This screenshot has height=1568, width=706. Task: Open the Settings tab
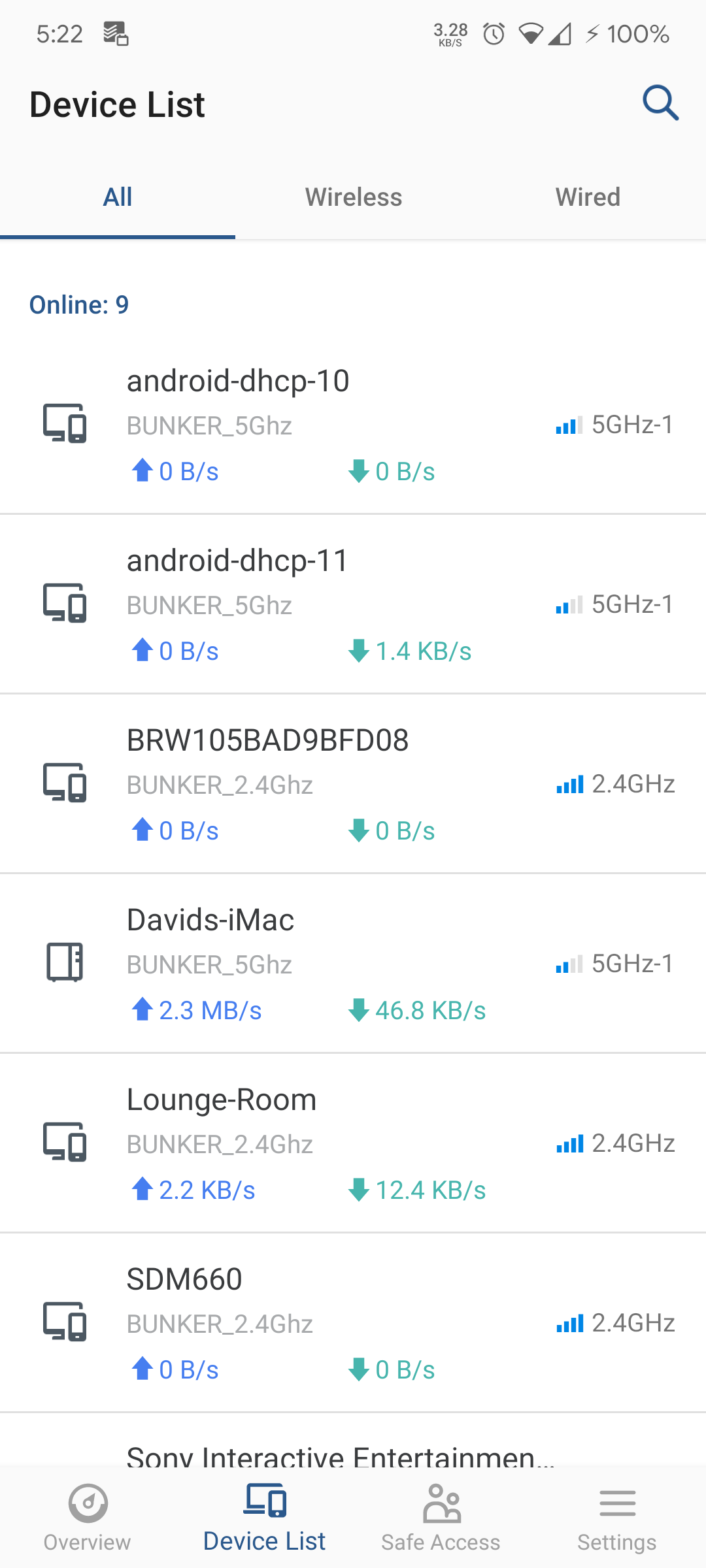click(617, 1517)
